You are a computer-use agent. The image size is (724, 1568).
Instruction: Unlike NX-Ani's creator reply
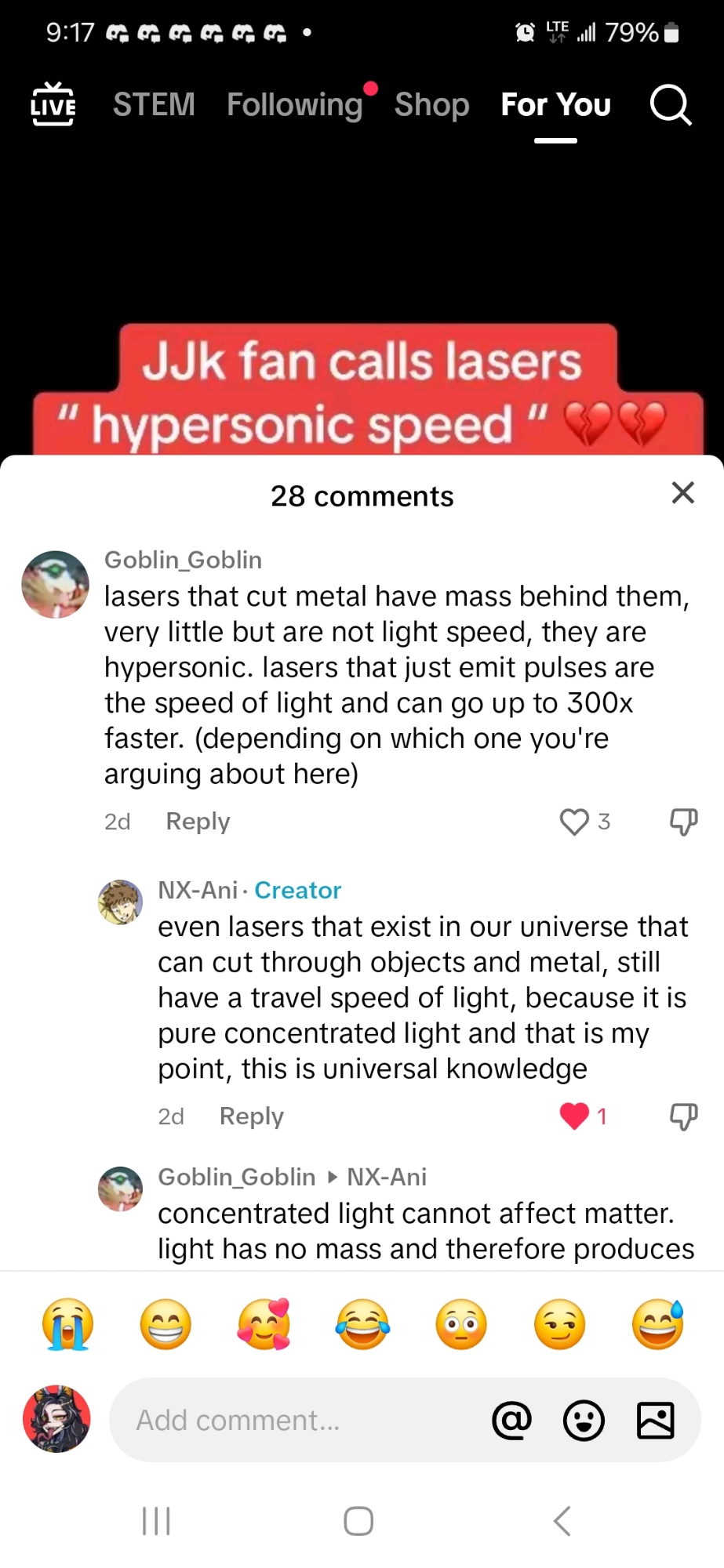[574, 1116]
